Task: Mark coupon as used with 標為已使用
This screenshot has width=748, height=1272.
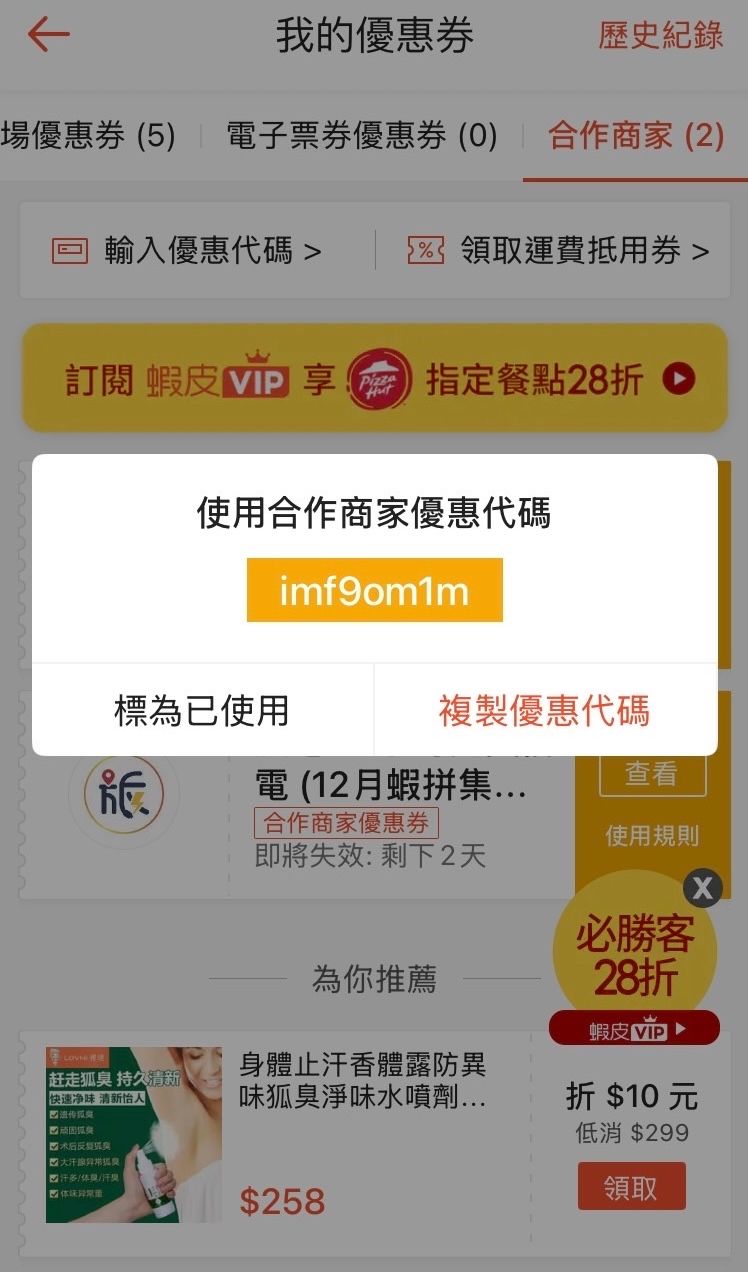Action: click(x=202, y=711)
